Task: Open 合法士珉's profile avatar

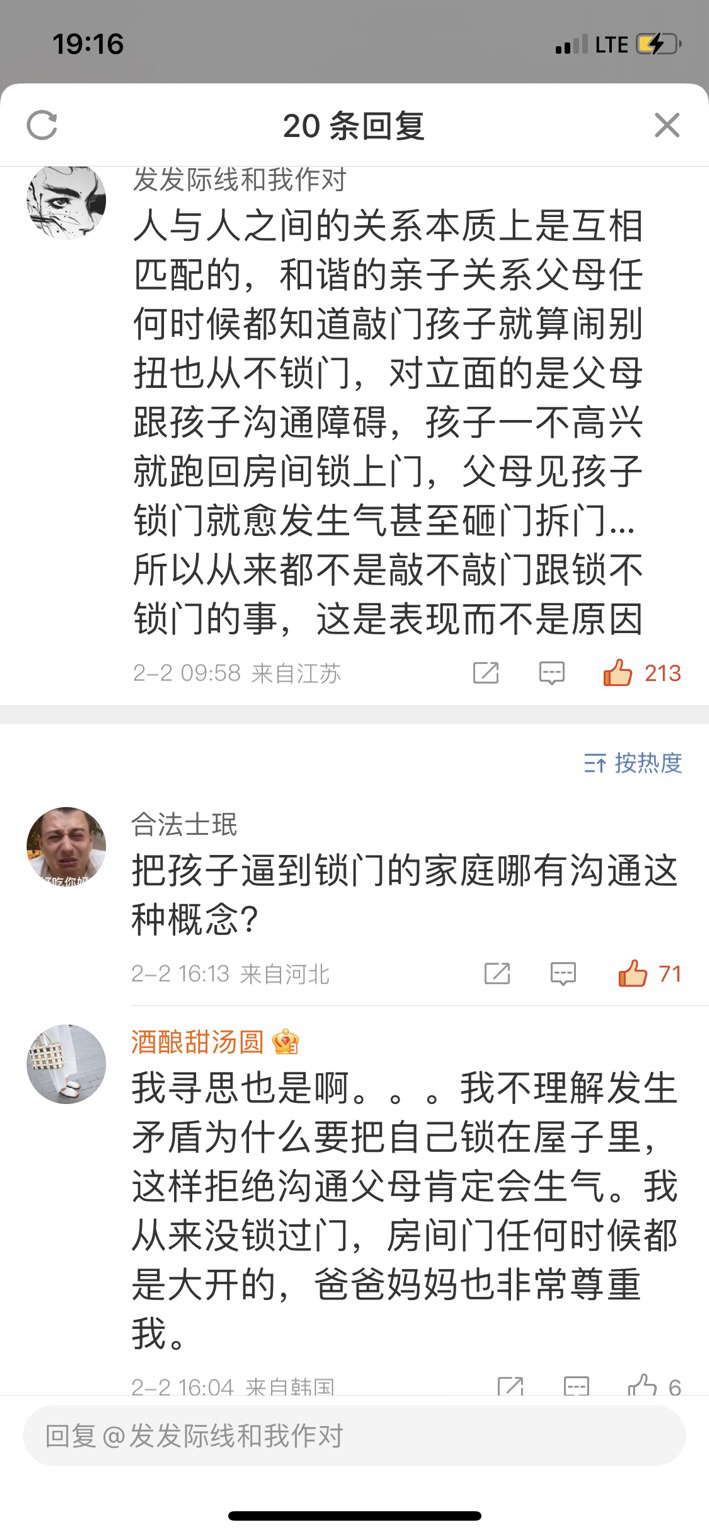Action: (66, 846)
